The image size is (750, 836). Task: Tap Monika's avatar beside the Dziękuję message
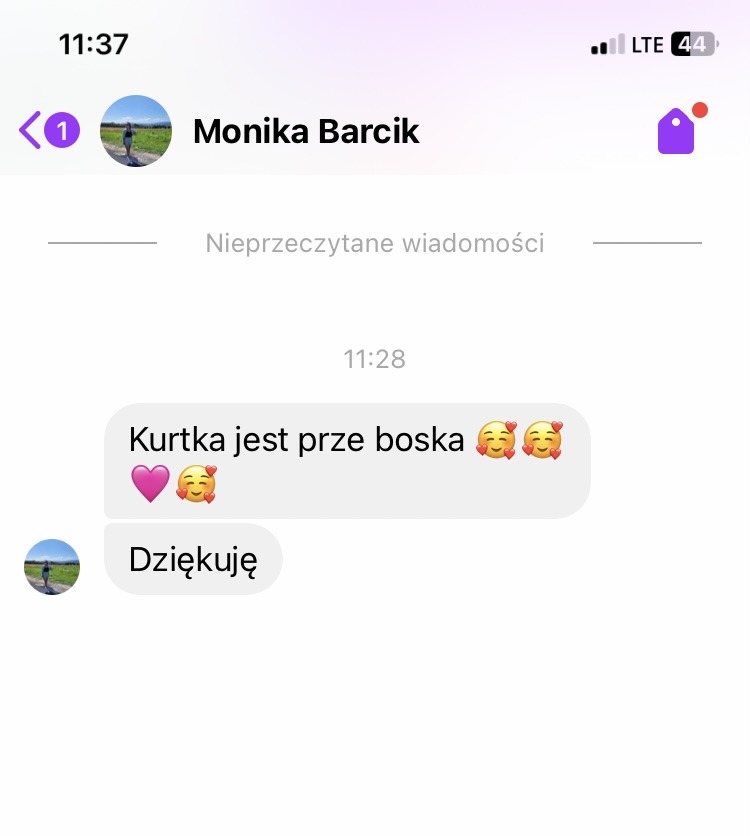[x=52, y=567]
